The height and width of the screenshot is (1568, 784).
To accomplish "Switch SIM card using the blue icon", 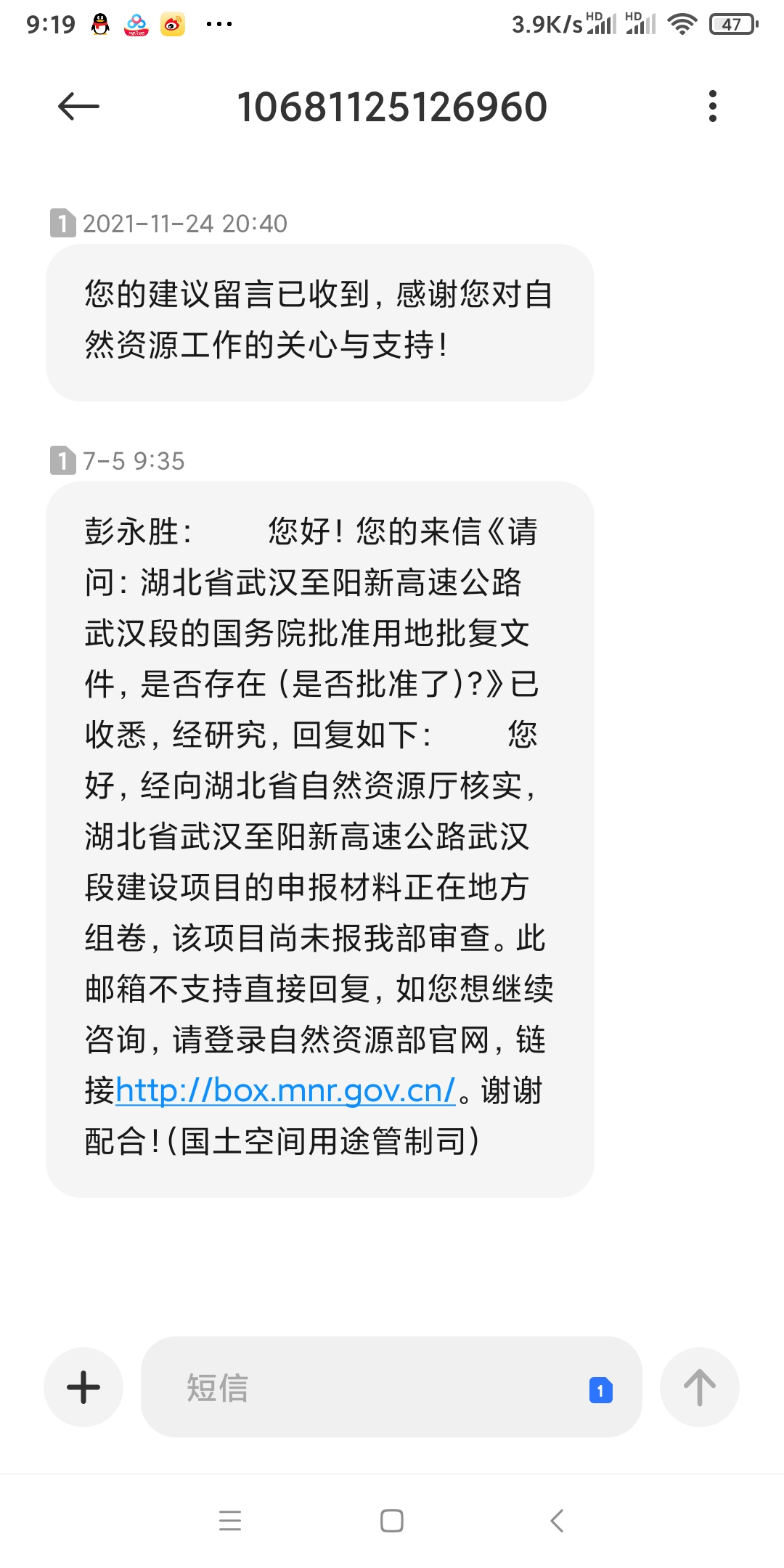I will coord(600,1390).
